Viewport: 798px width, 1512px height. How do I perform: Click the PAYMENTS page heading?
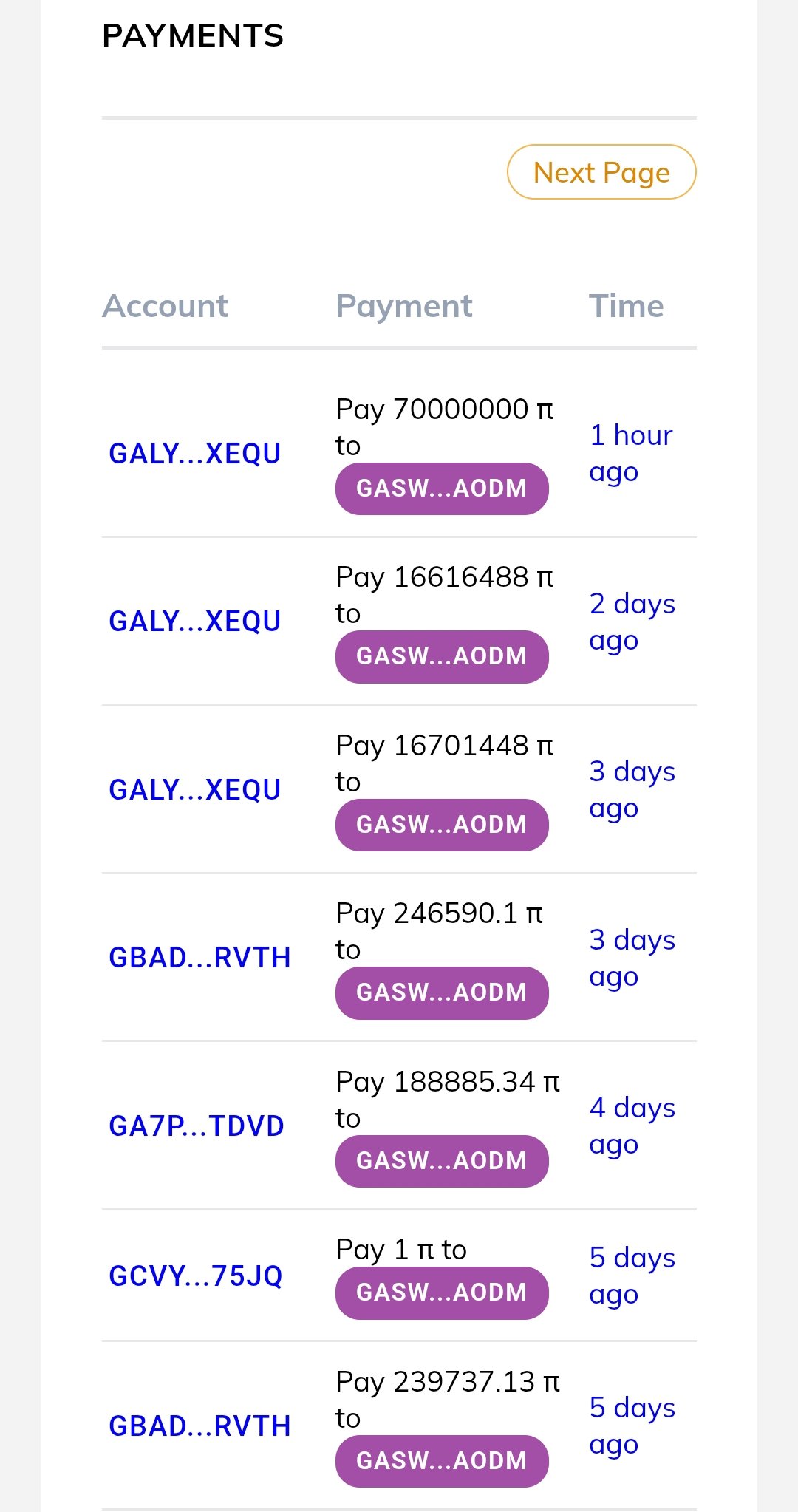coord(193,35)
